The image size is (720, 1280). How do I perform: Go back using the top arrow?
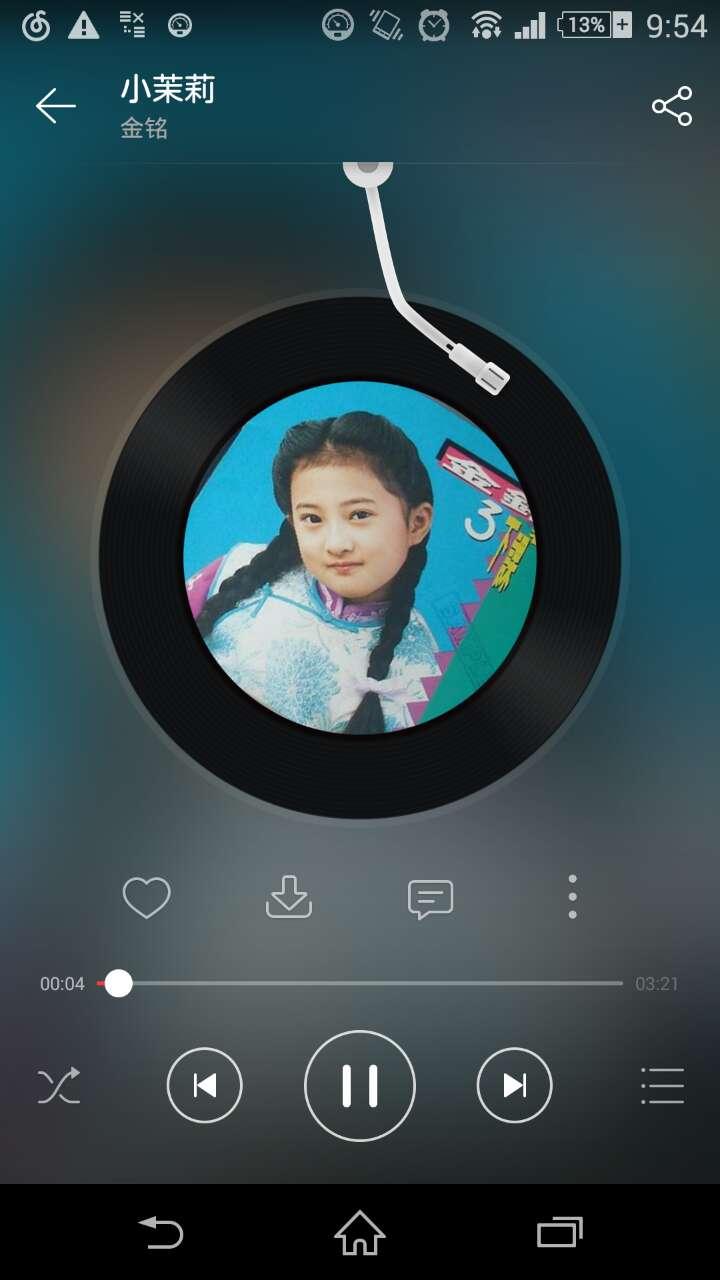pos(56,105)
